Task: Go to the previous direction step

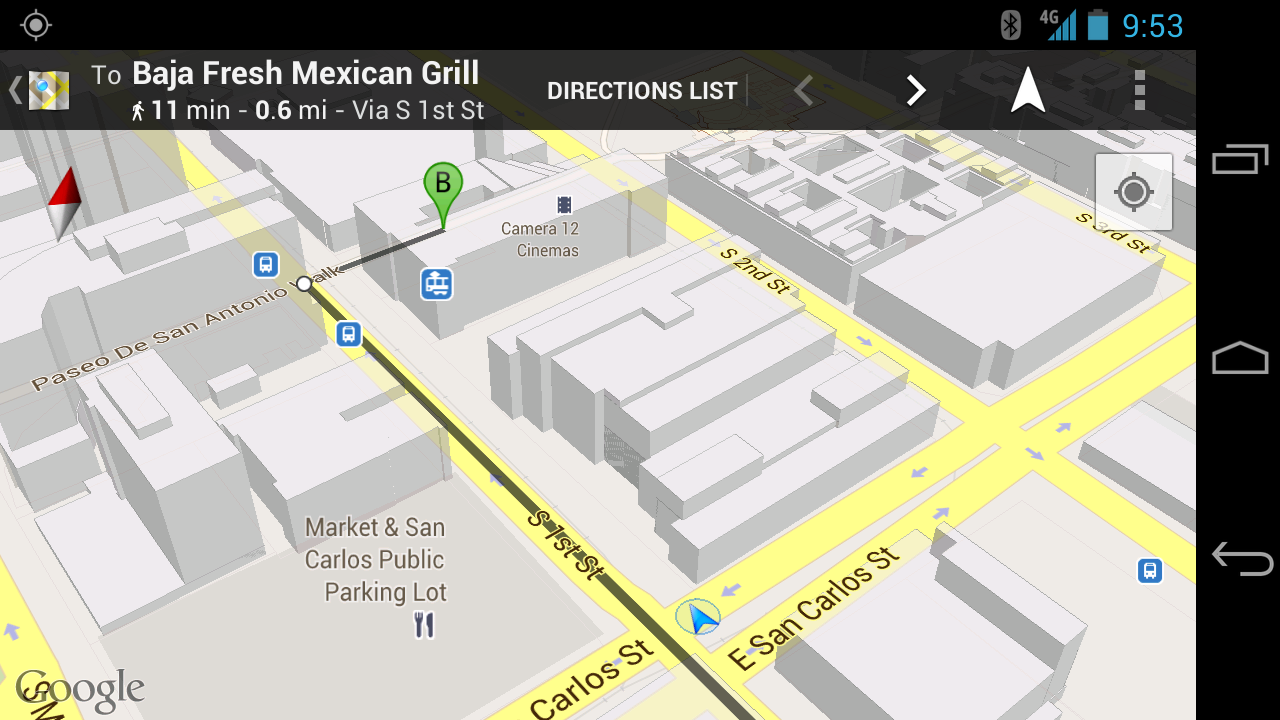Action: [x=803, y=91]
